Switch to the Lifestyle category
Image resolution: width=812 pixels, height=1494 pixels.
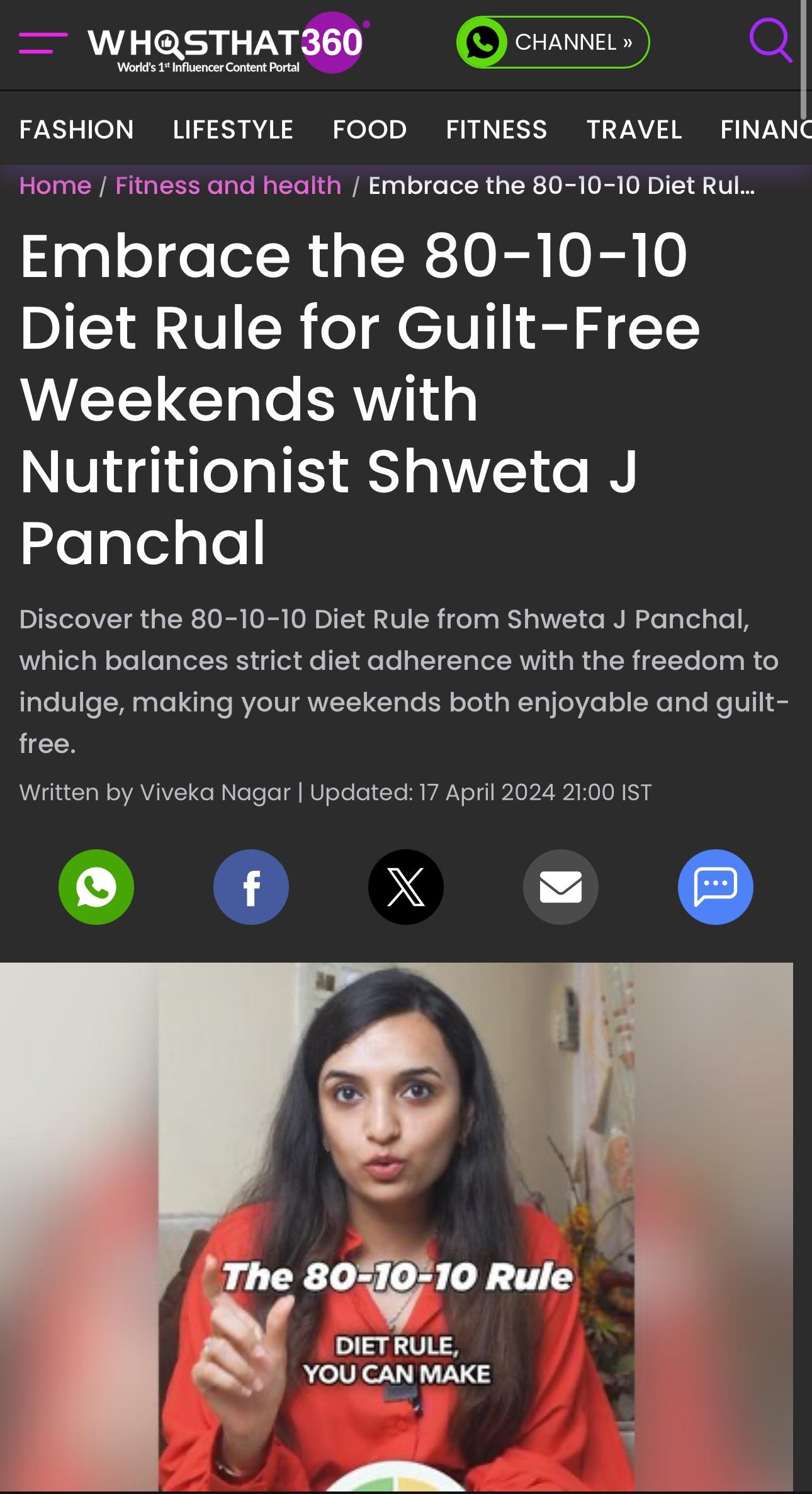pos(233,130)
